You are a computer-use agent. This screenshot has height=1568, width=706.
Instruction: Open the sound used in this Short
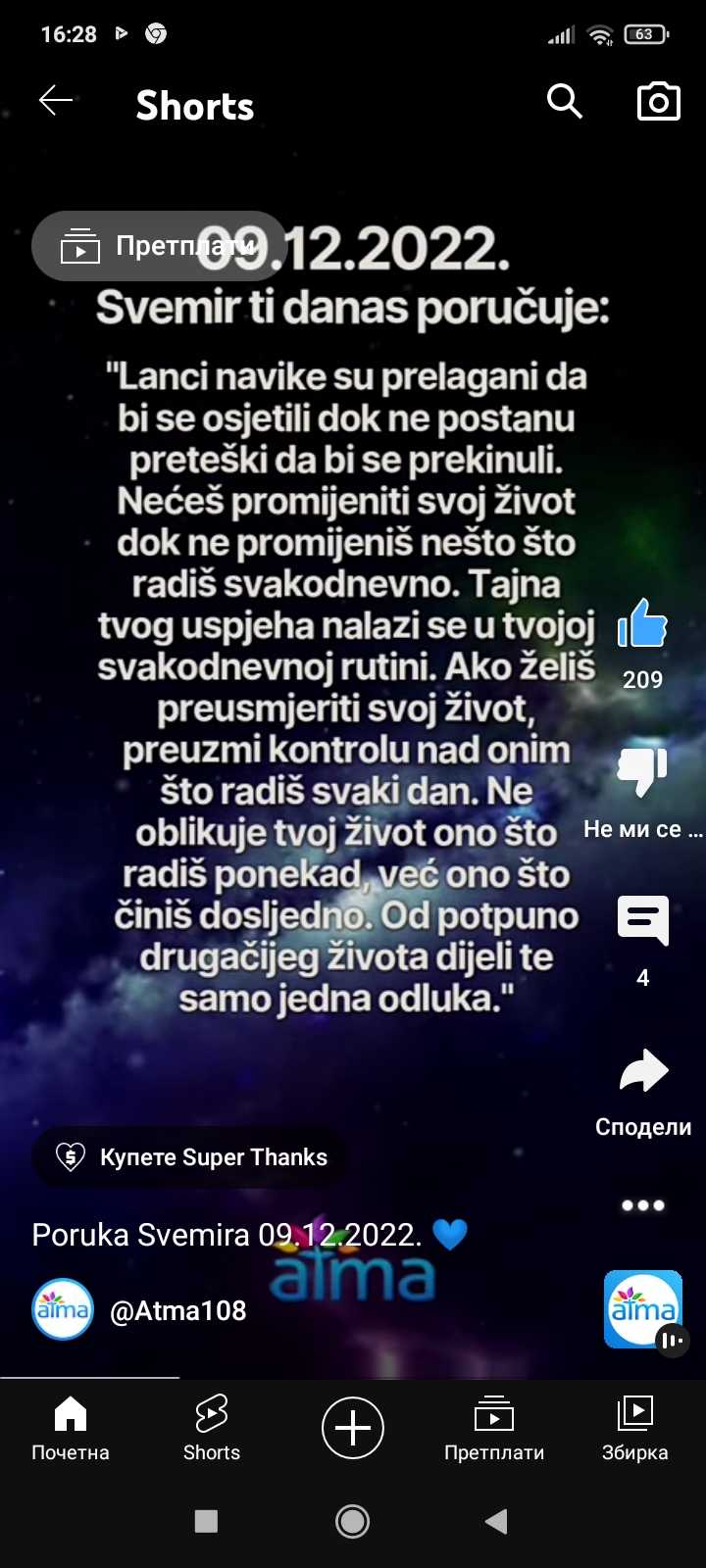point(643,1310)
